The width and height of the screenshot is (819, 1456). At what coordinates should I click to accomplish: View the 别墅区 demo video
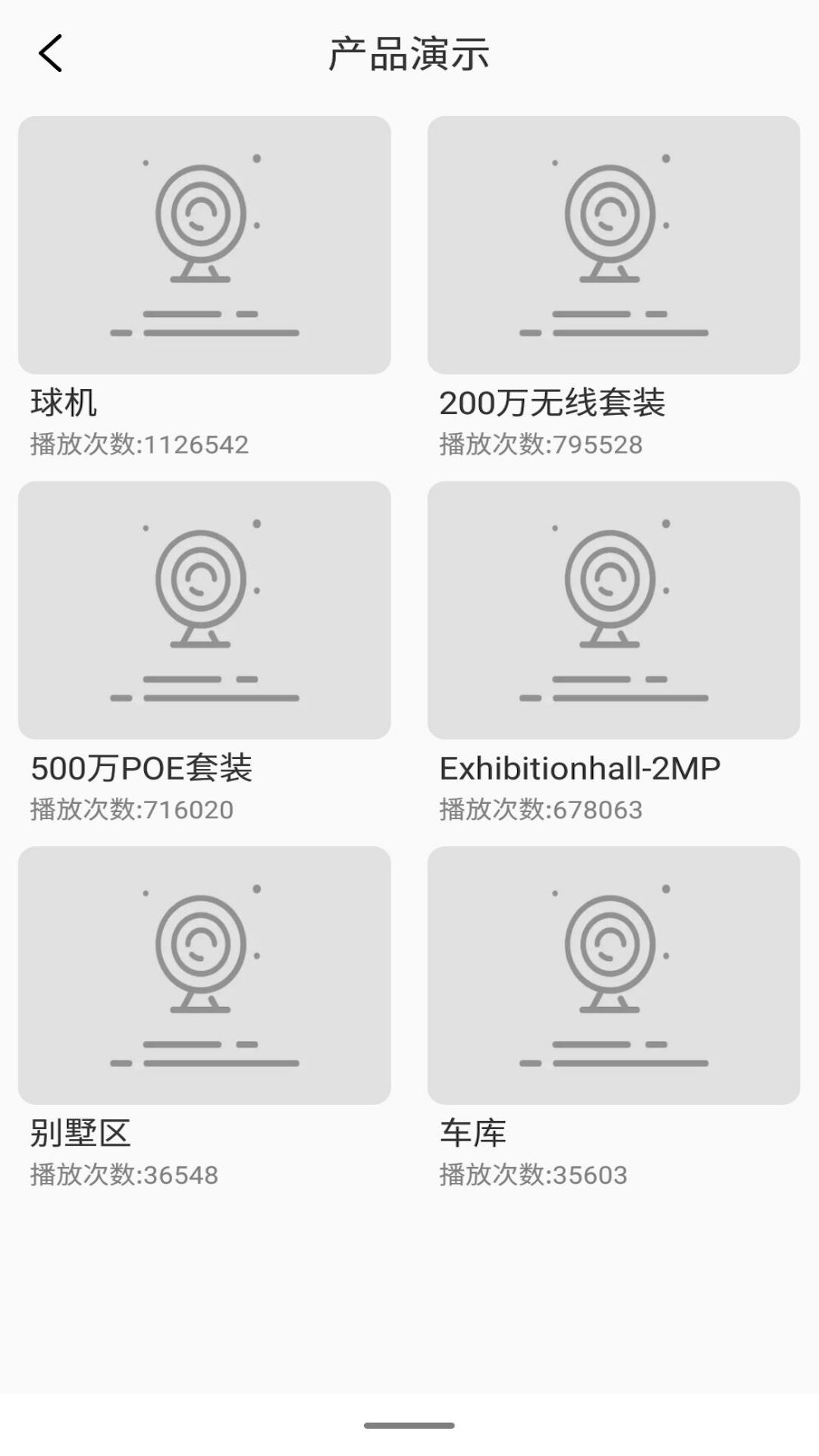tap(204, 975)
